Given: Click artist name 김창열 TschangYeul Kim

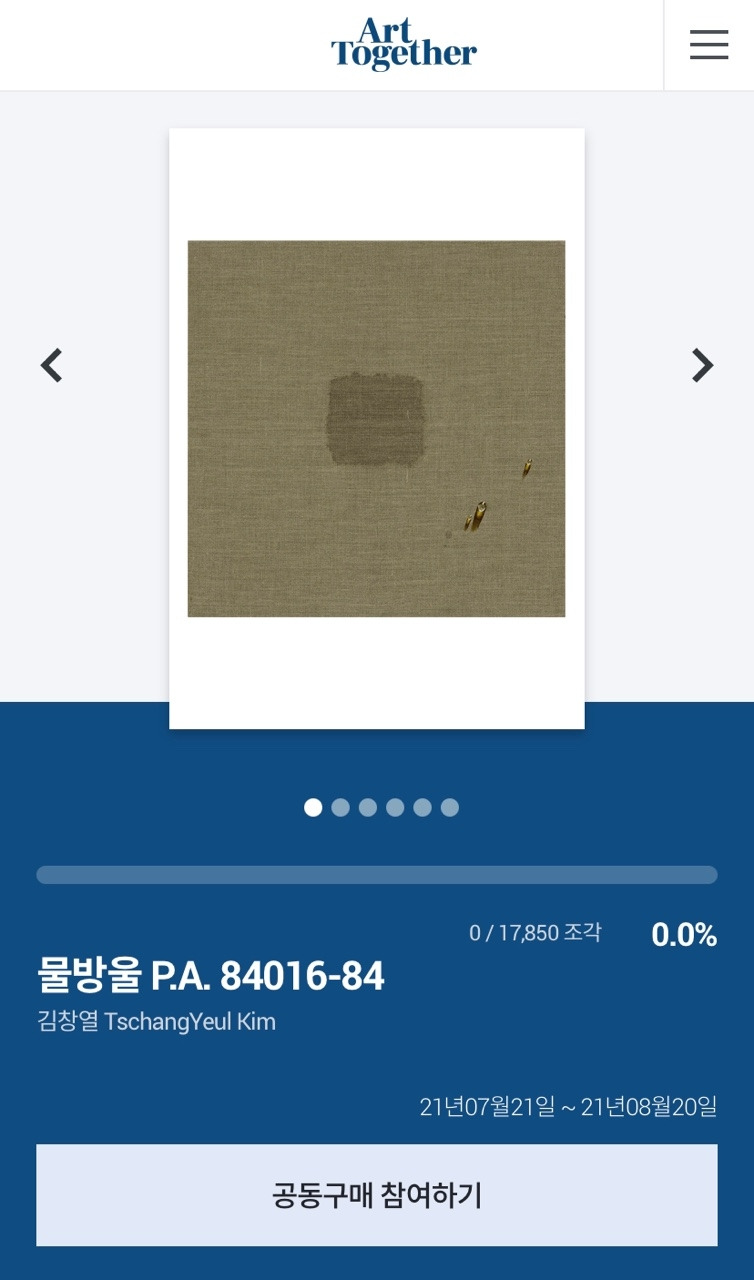Looking at the screenshot, I should click(155, 1022).
